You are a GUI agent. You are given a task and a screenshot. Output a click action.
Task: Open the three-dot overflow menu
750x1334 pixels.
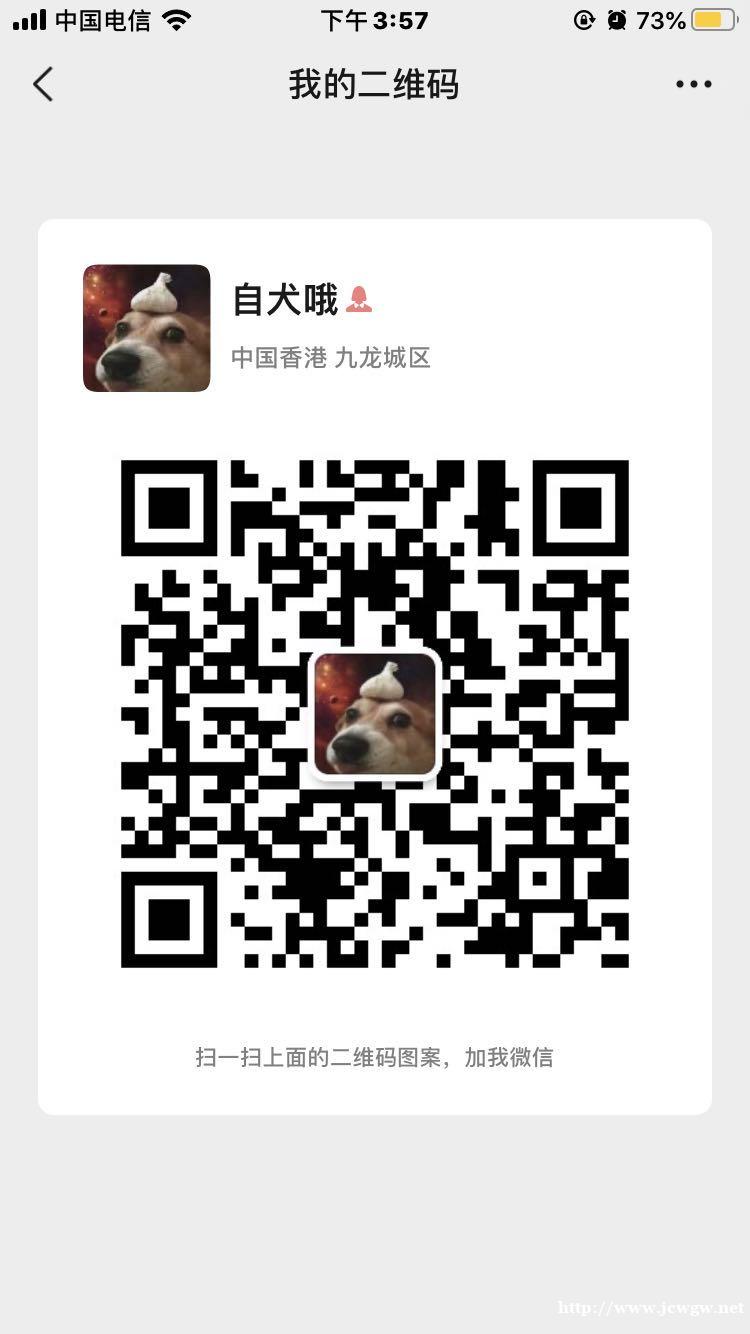[693, 85]
